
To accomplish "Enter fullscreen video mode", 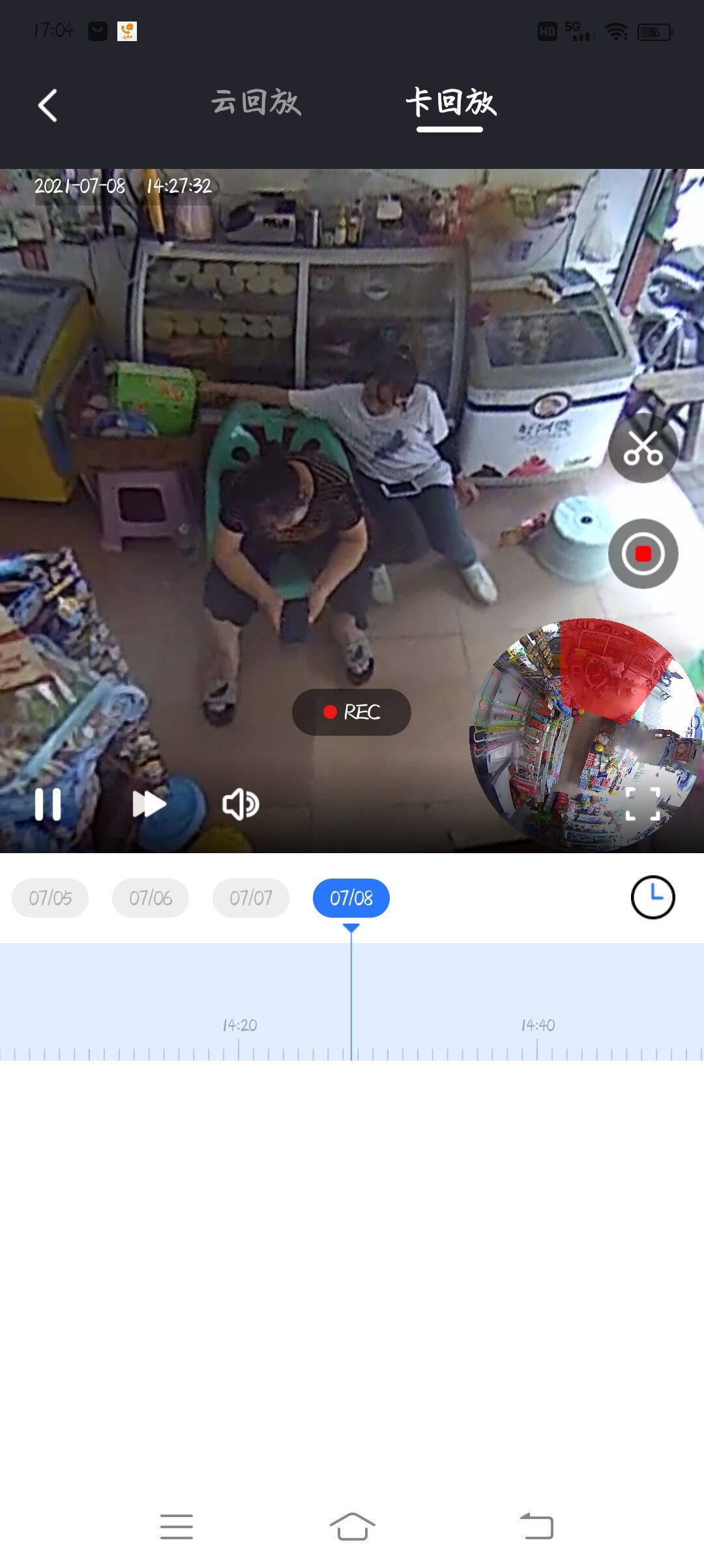I will (643, 804).
